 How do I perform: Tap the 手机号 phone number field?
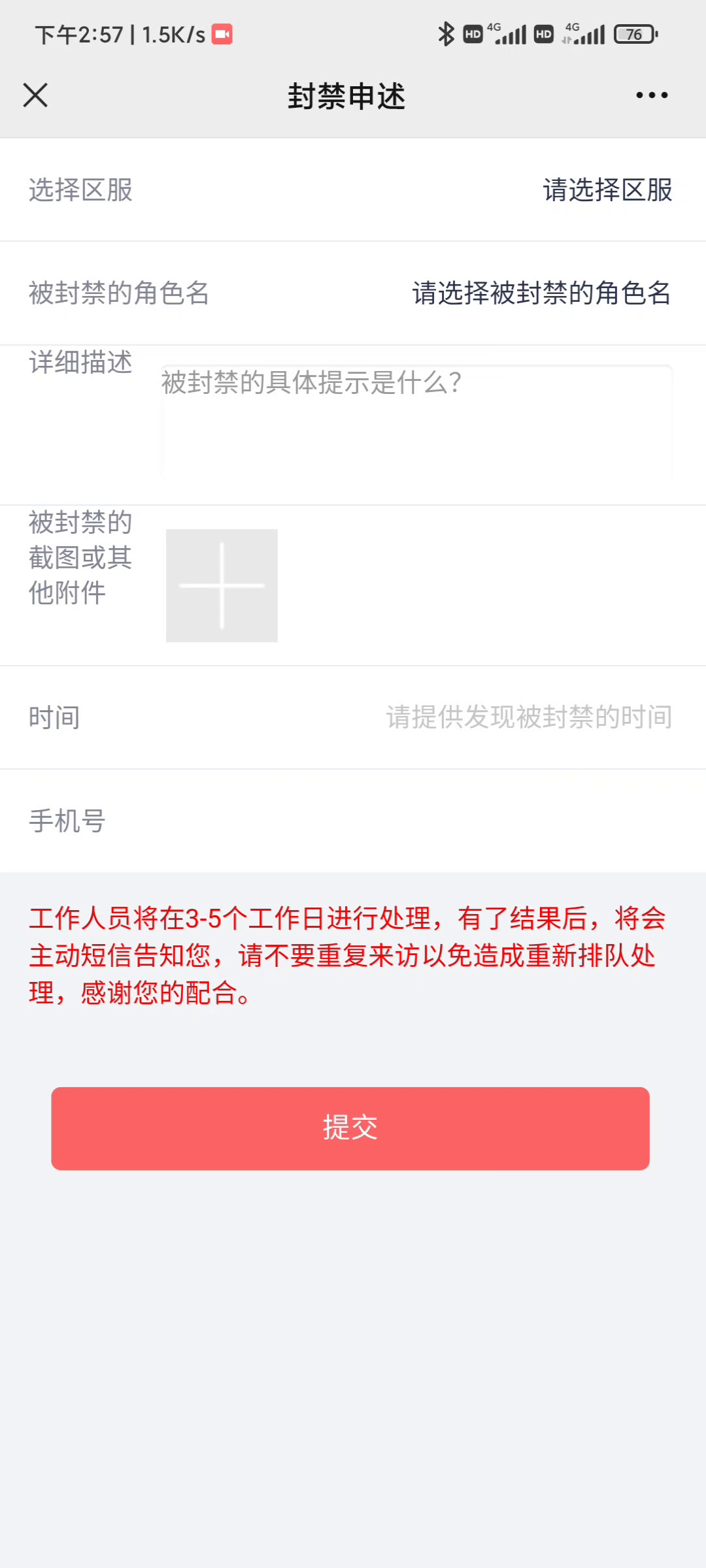353,821
